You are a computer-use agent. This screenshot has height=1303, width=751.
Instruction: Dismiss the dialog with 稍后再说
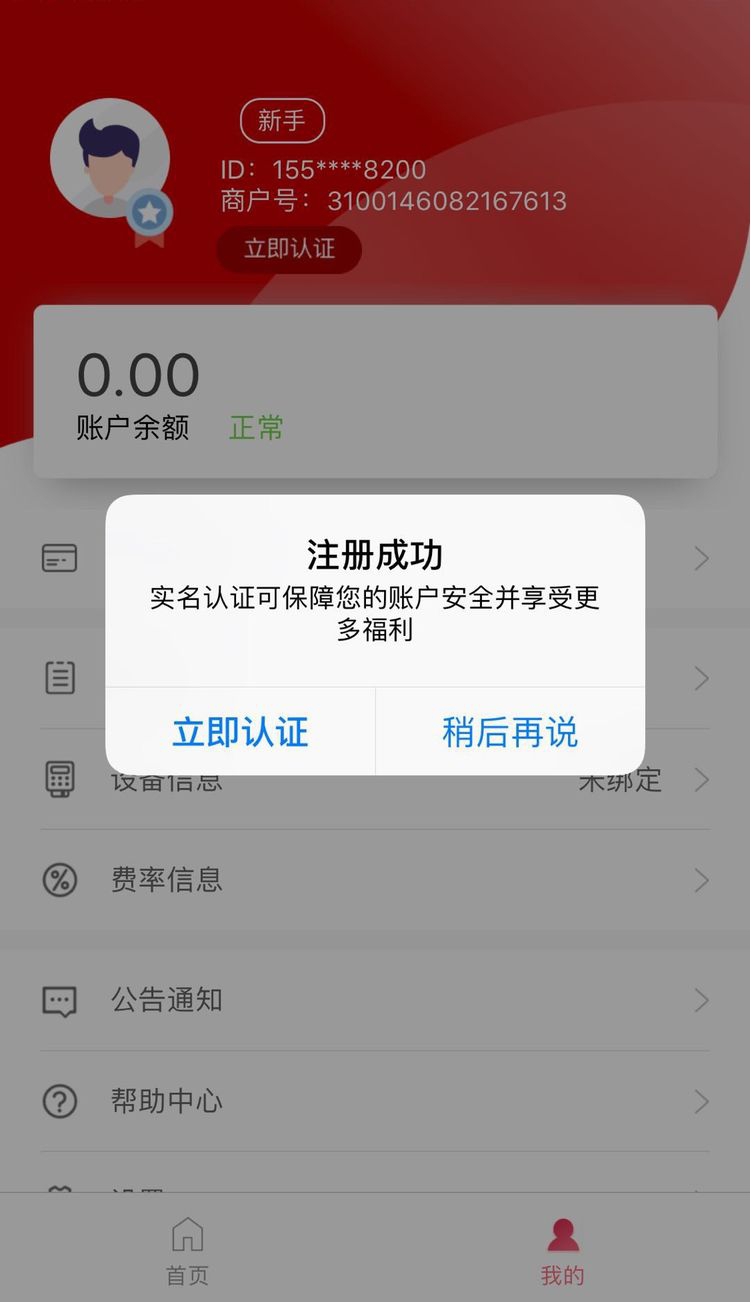click(508, 732)
